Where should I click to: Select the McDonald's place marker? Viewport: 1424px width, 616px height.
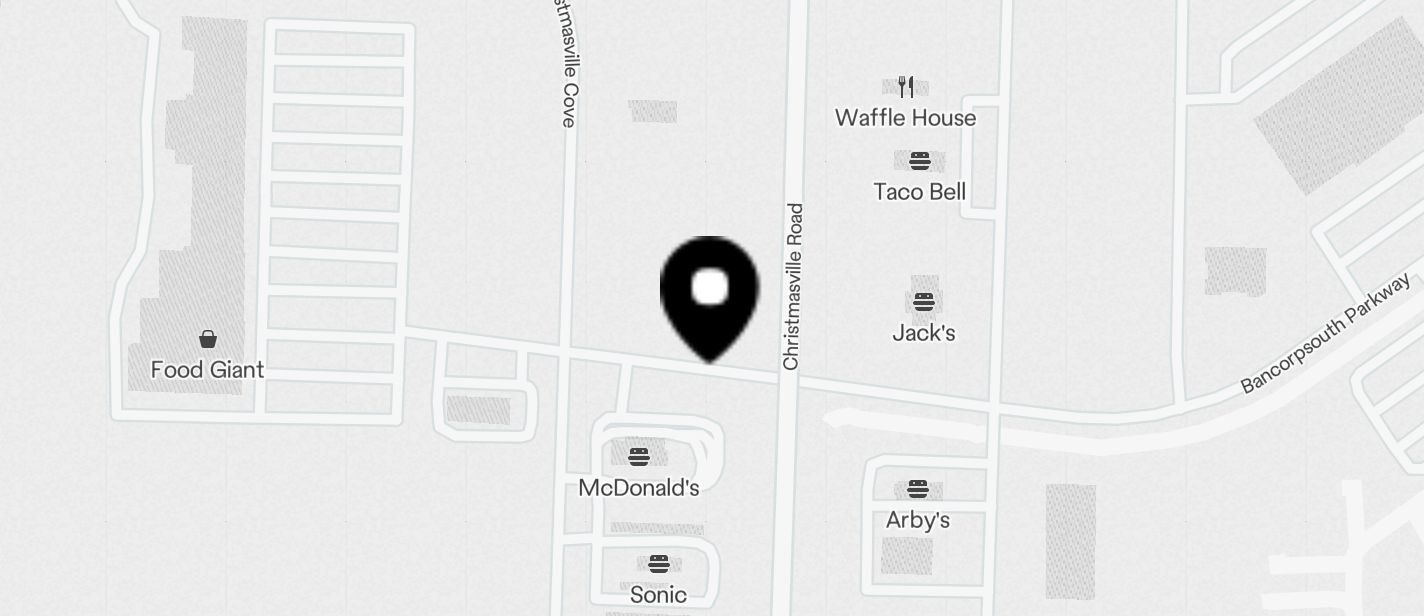click(639, 458)
